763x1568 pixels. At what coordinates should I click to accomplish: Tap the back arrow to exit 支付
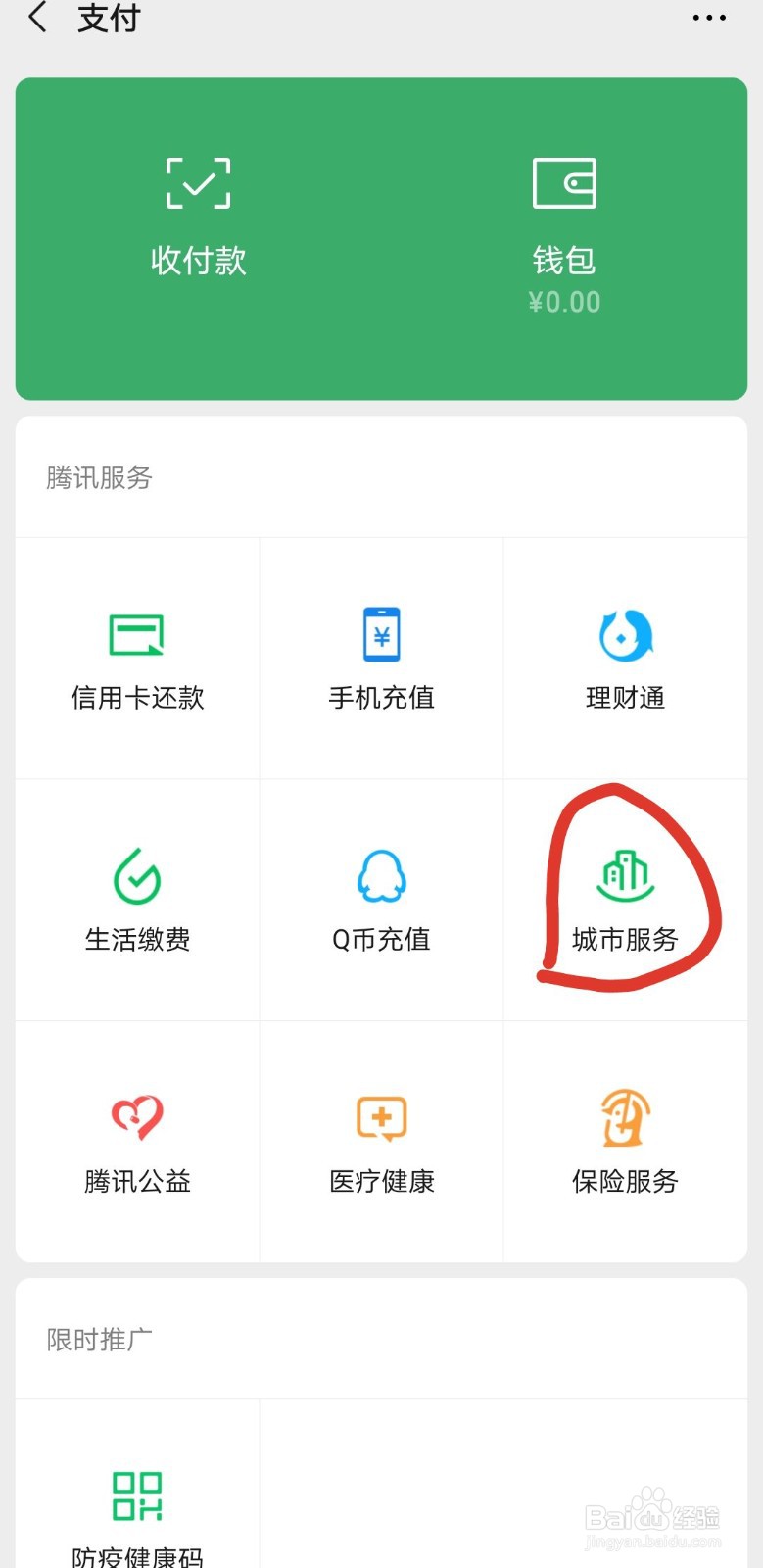(x=37, y=18)
